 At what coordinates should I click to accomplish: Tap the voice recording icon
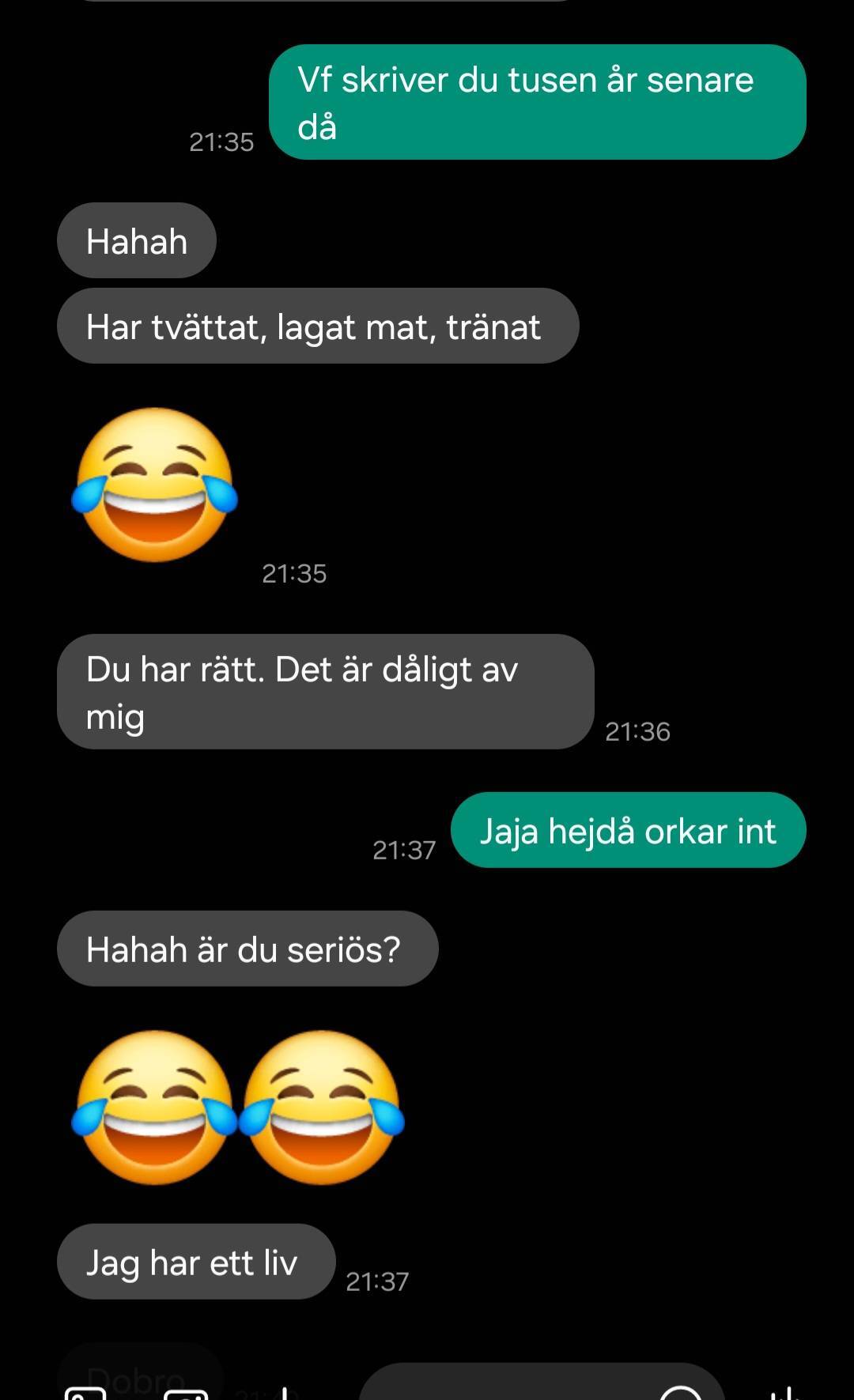(786, 1393)
